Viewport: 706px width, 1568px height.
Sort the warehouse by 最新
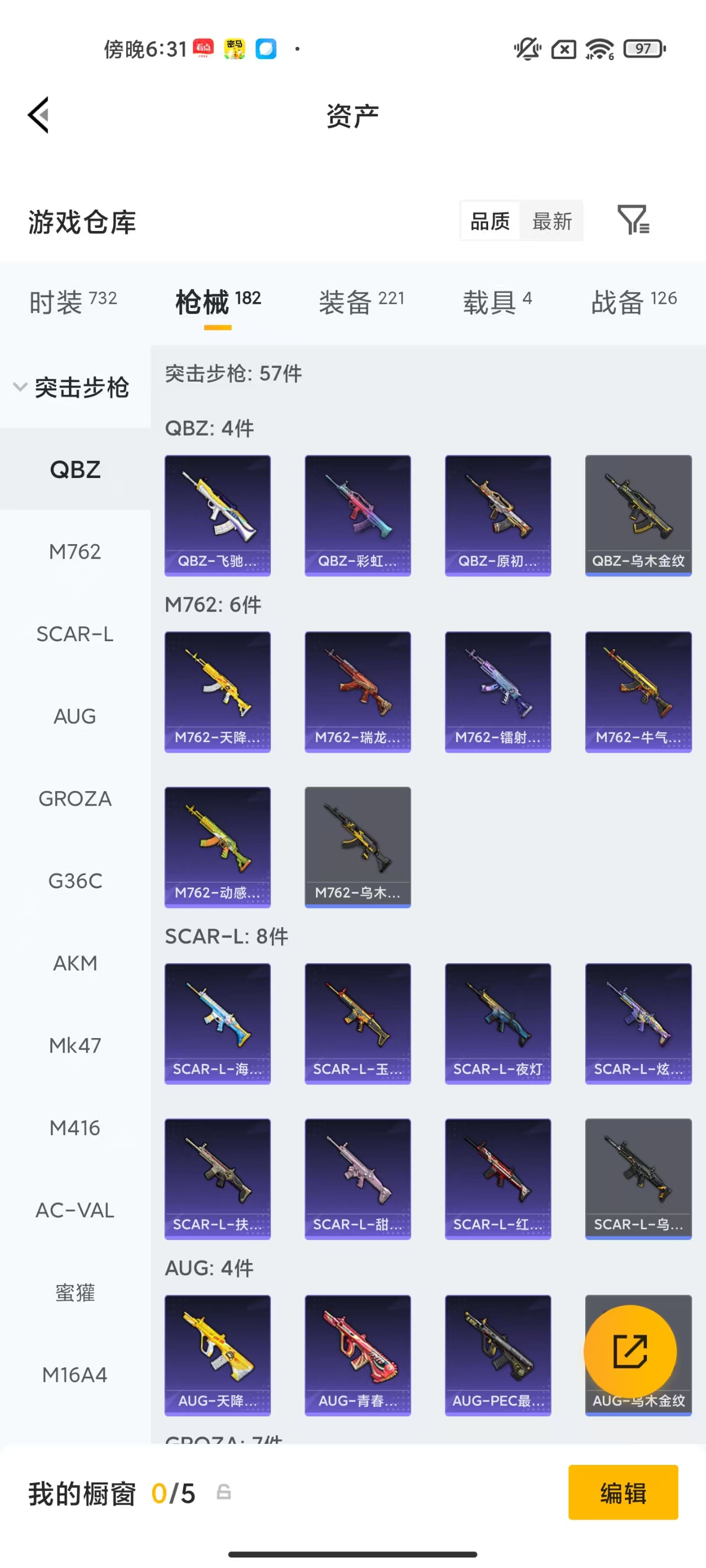[x=551, y=221]
